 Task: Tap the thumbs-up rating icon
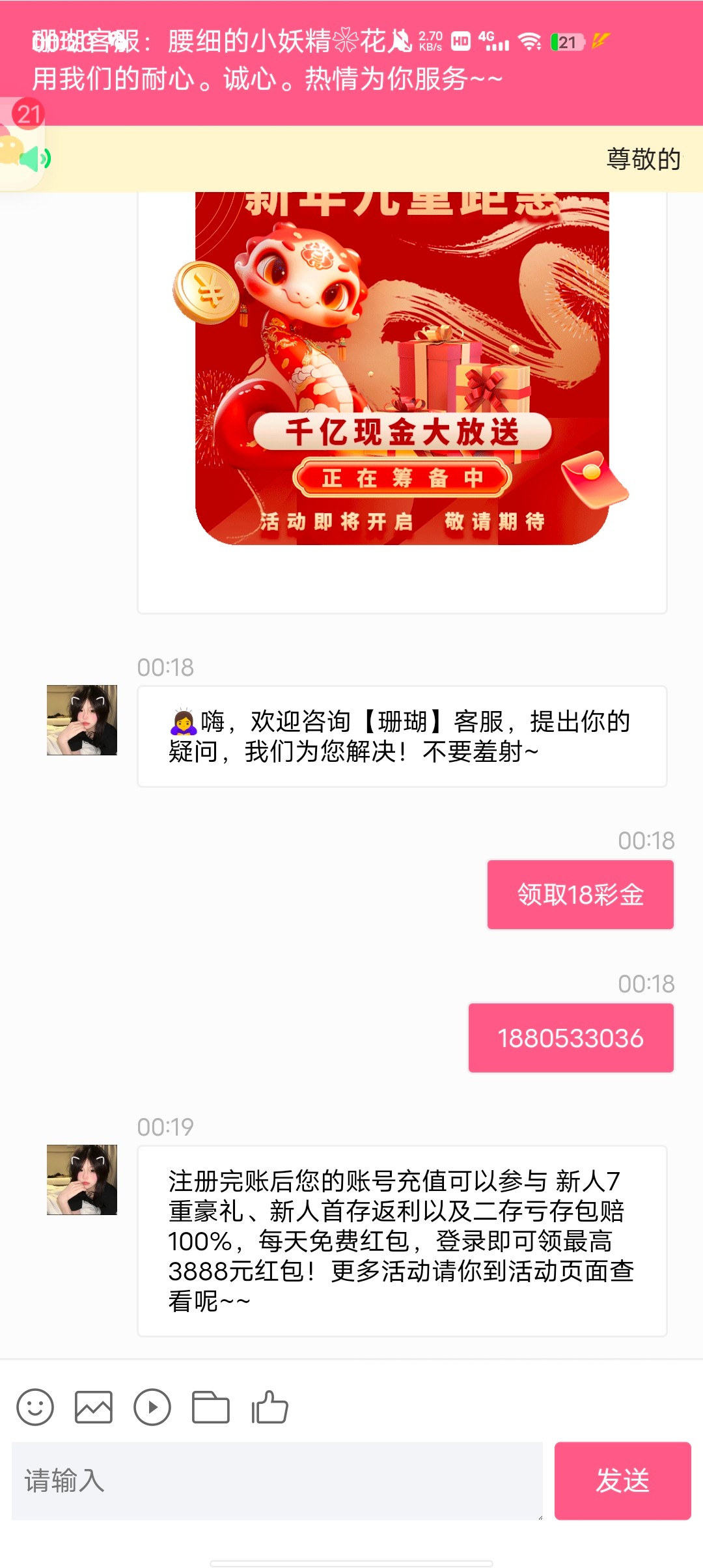pyautogui.click(x=269, y=1407)
